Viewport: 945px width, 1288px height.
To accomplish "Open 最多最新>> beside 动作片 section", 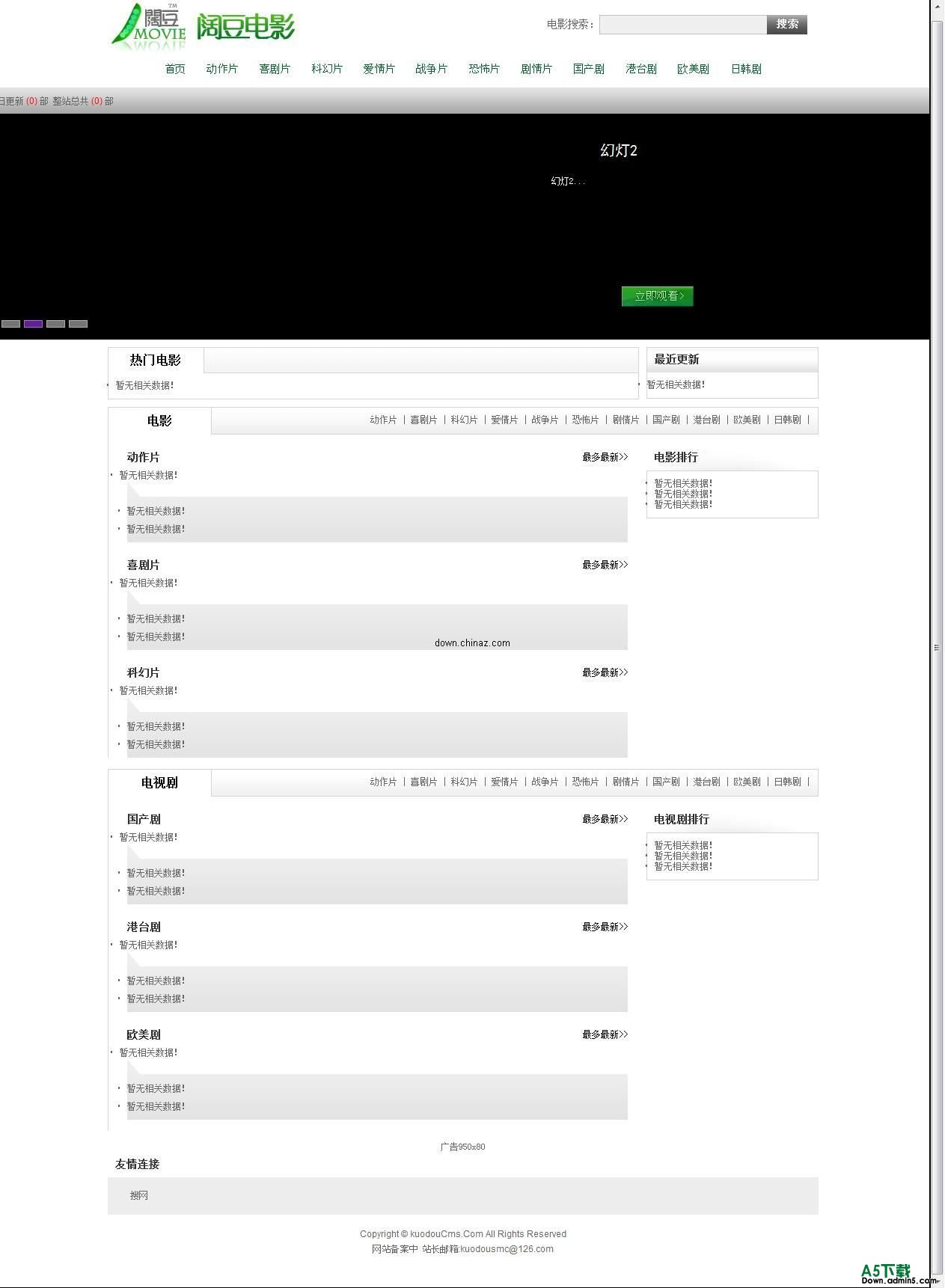I will [x=605, y=457].
